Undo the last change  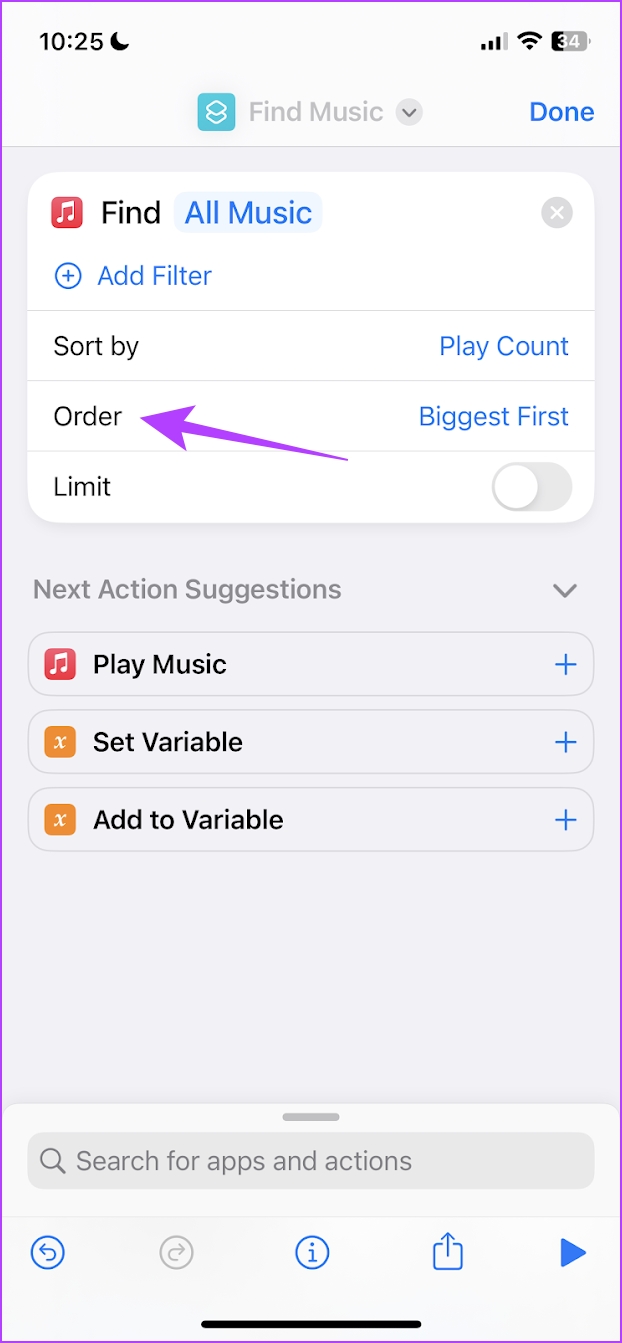coord(47,1252)
